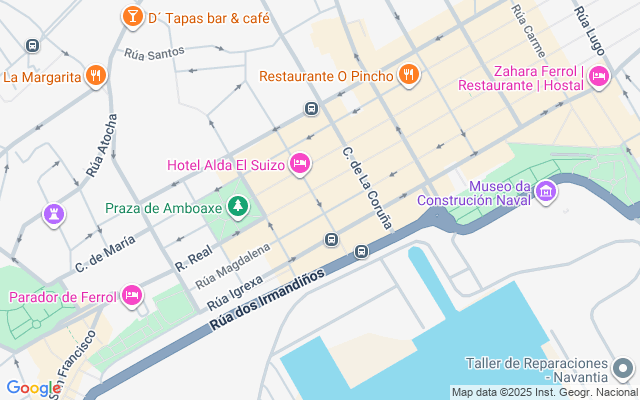This screenshot has width=640, height=400.
Task: Open D' Tapas bar & café marker
Action: coord(131,17)
